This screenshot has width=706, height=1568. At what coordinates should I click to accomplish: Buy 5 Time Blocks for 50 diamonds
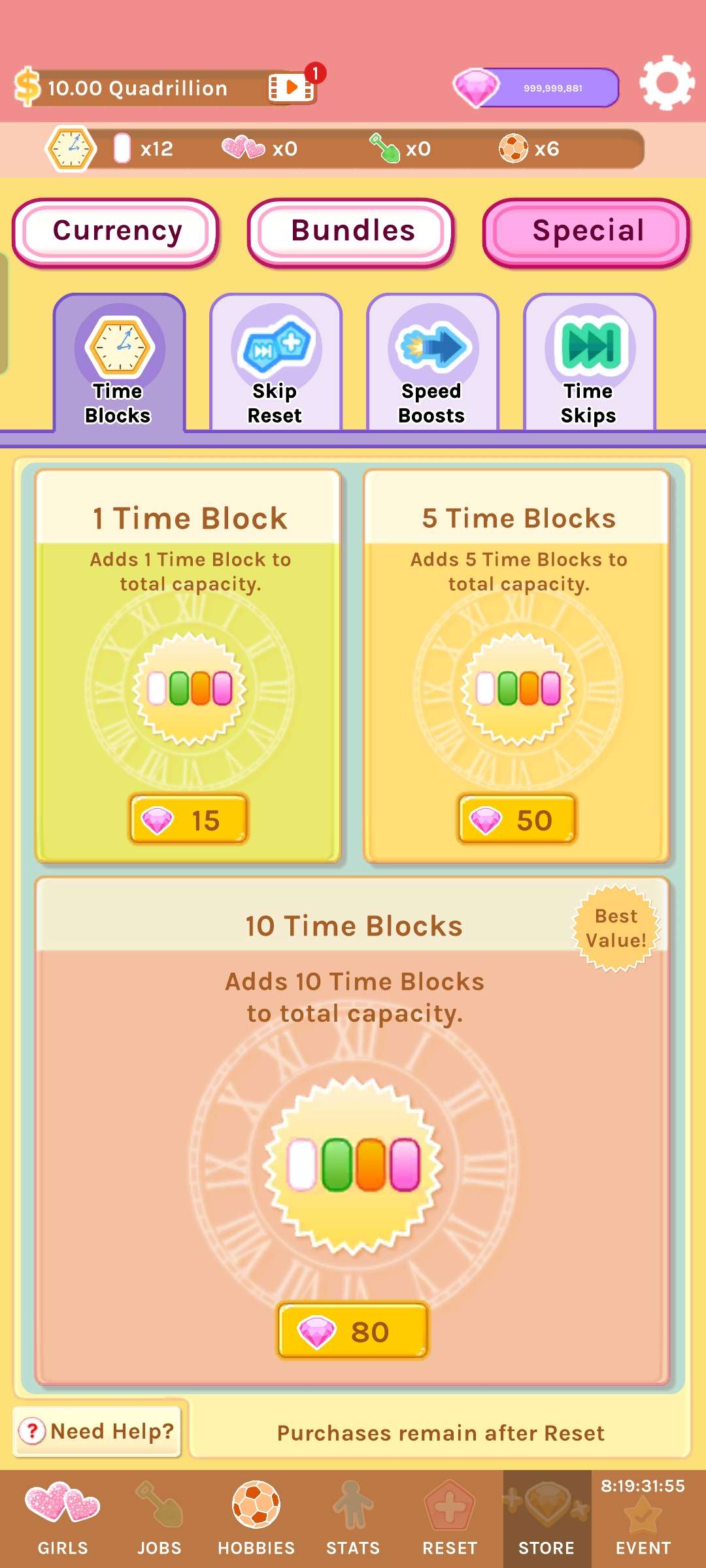point(517,820)
